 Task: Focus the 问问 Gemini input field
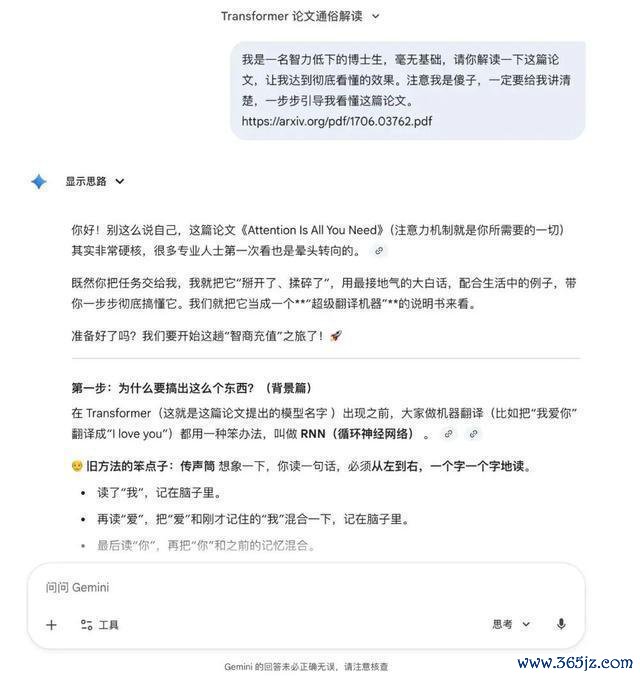[300, 587]
